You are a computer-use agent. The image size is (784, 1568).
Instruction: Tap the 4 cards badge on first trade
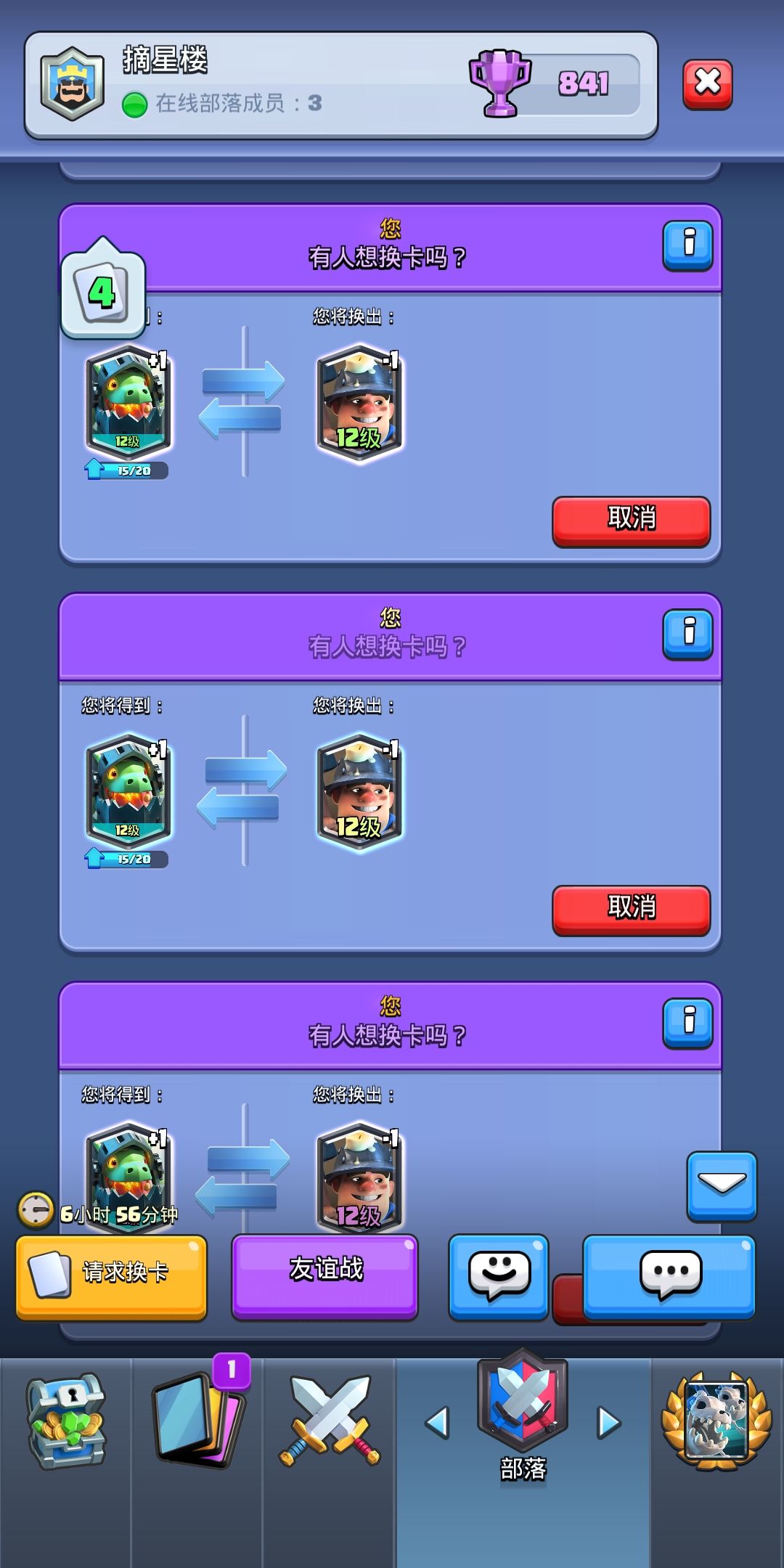click(103, 290)
